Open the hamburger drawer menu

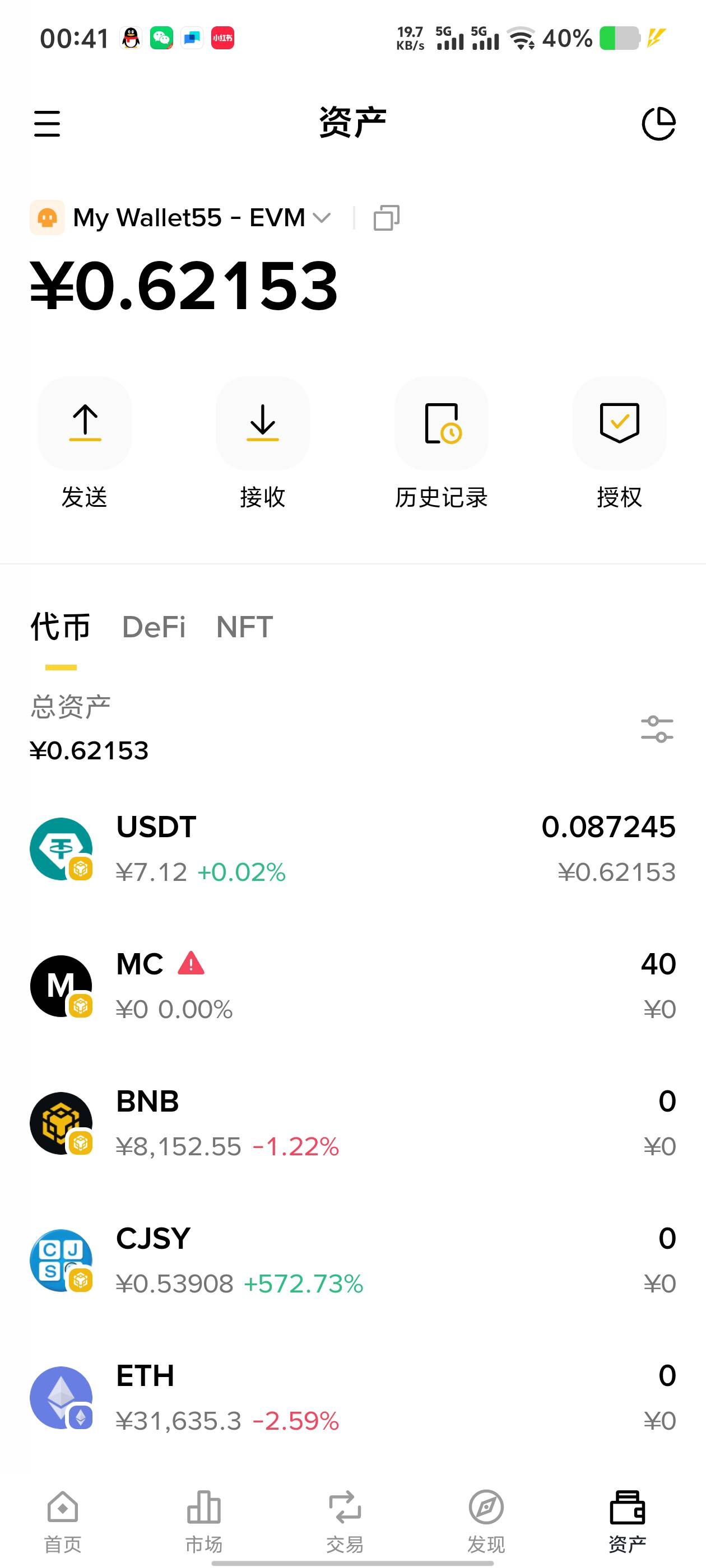[47, 124]
